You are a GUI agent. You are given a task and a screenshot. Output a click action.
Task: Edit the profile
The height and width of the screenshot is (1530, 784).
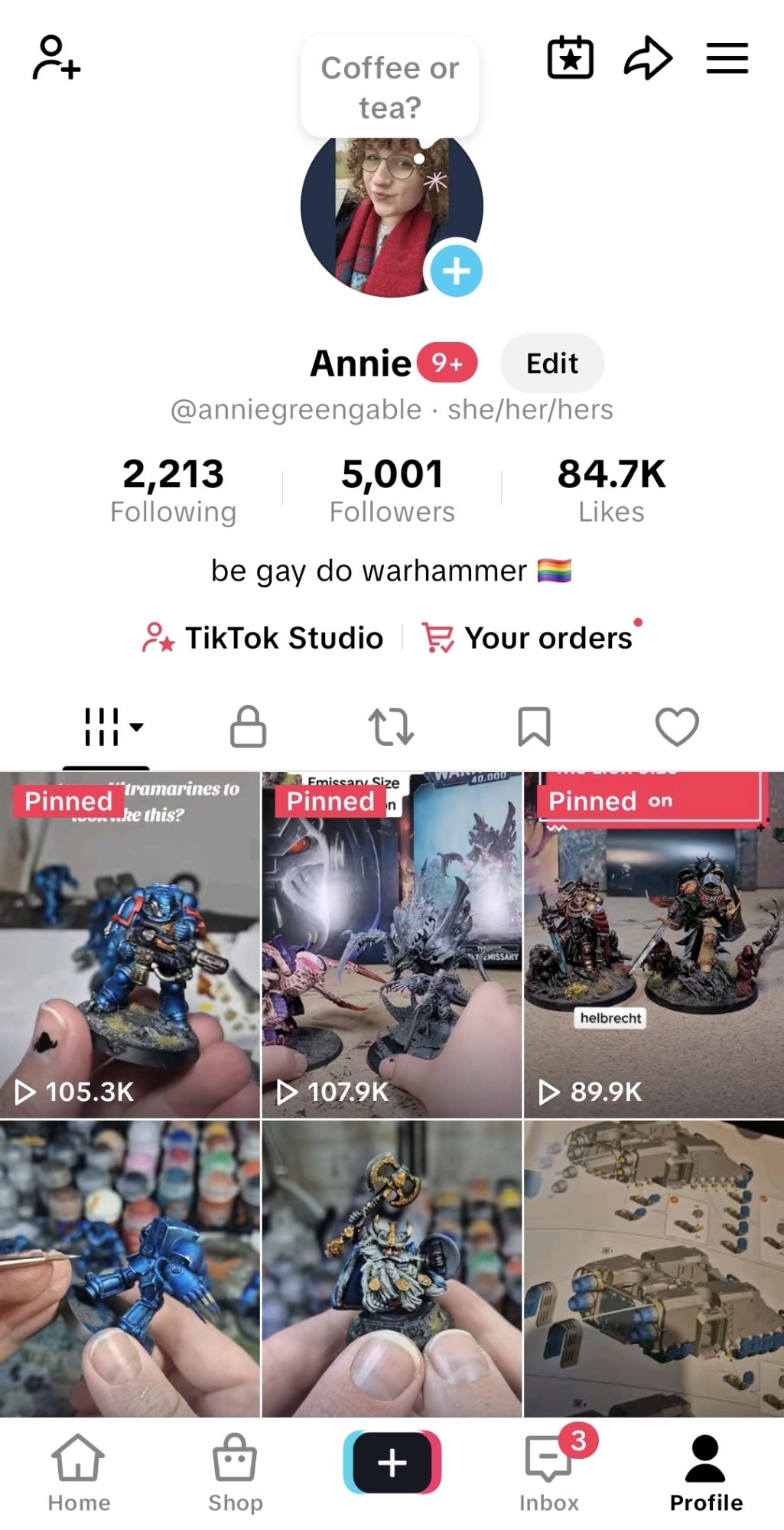tap(551, 363)
